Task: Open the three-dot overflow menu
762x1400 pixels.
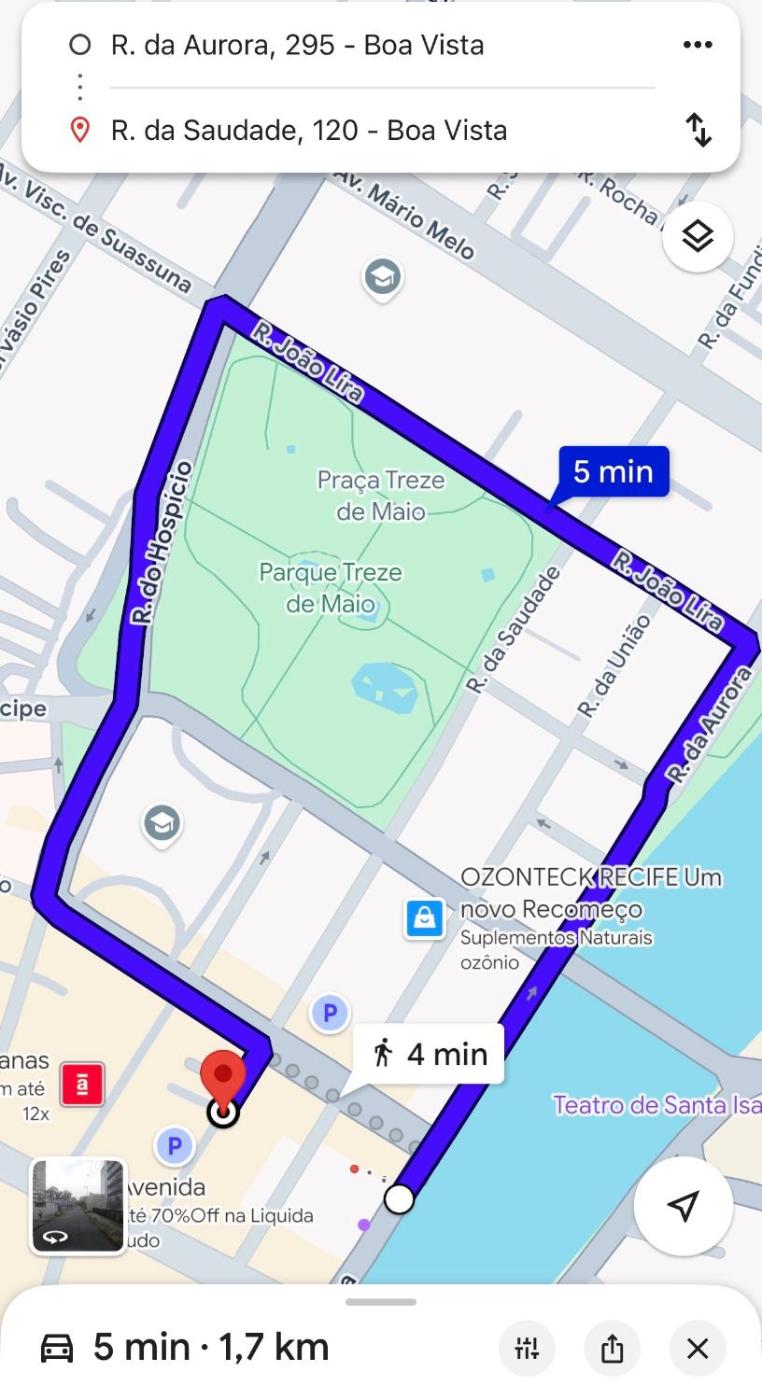Action: pyautogui.click(x=697, y=45)
